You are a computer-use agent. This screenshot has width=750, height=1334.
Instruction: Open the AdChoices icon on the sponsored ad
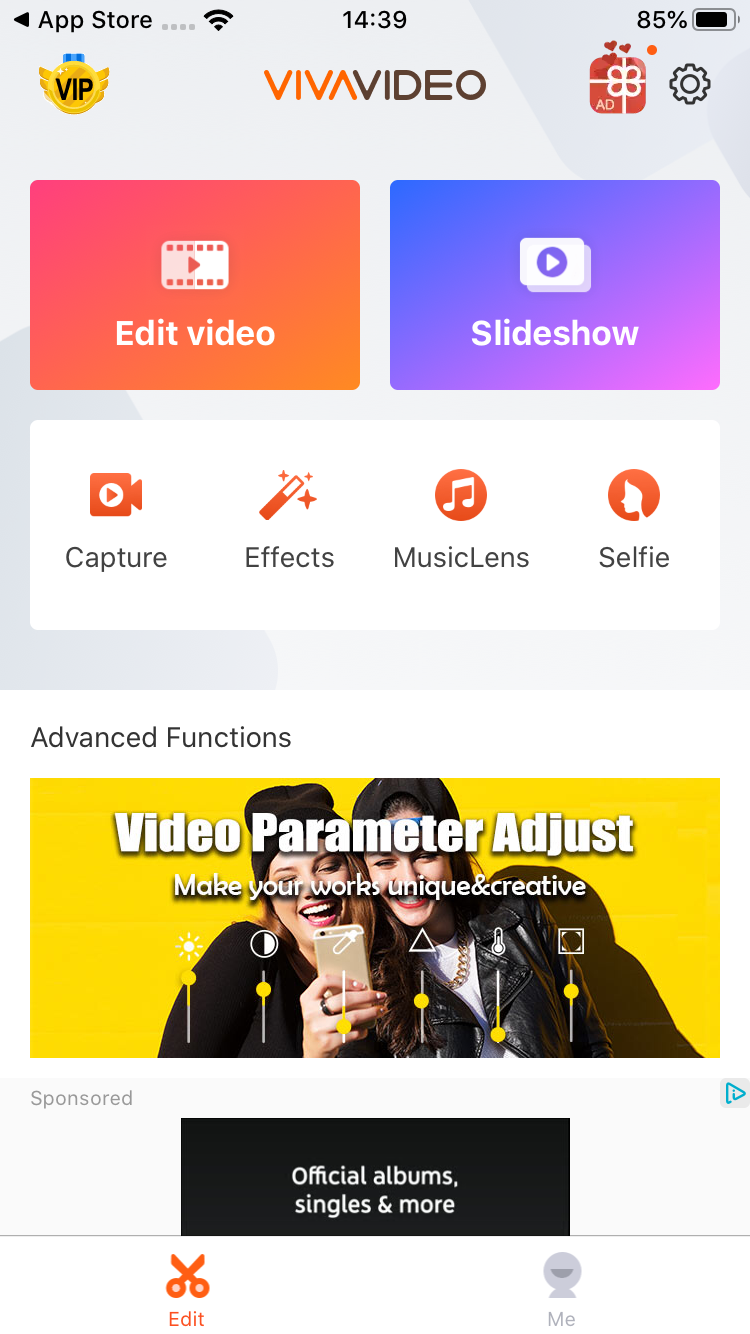735,1095
